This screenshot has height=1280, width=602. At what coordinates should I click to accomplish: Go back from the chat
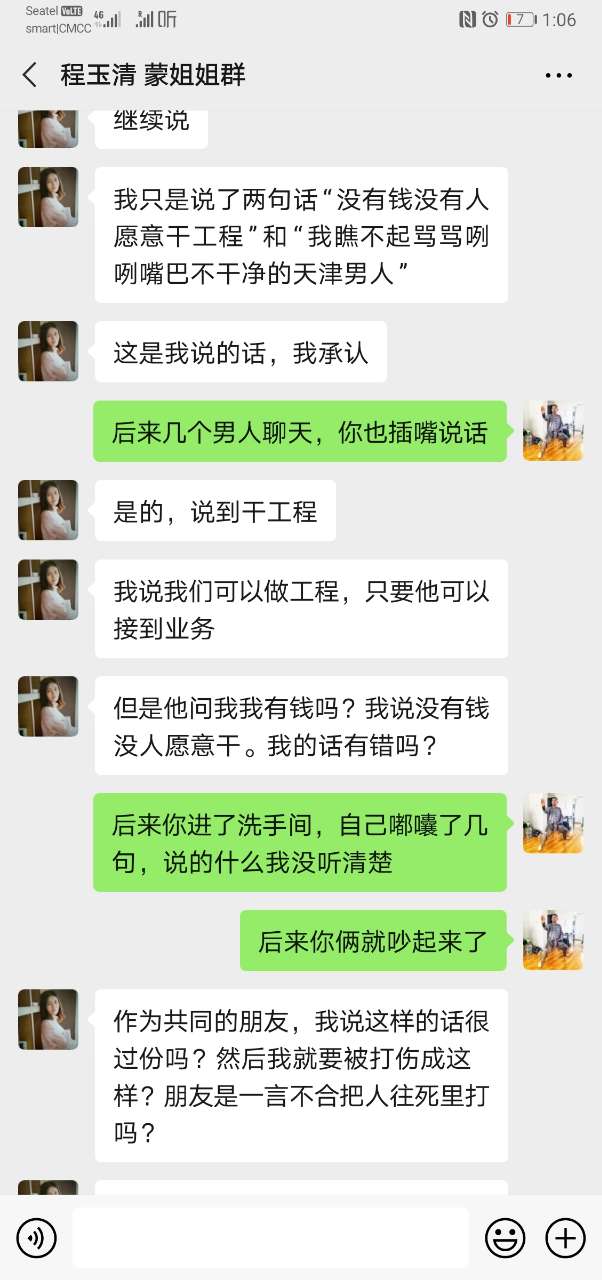tap(30, 75)
